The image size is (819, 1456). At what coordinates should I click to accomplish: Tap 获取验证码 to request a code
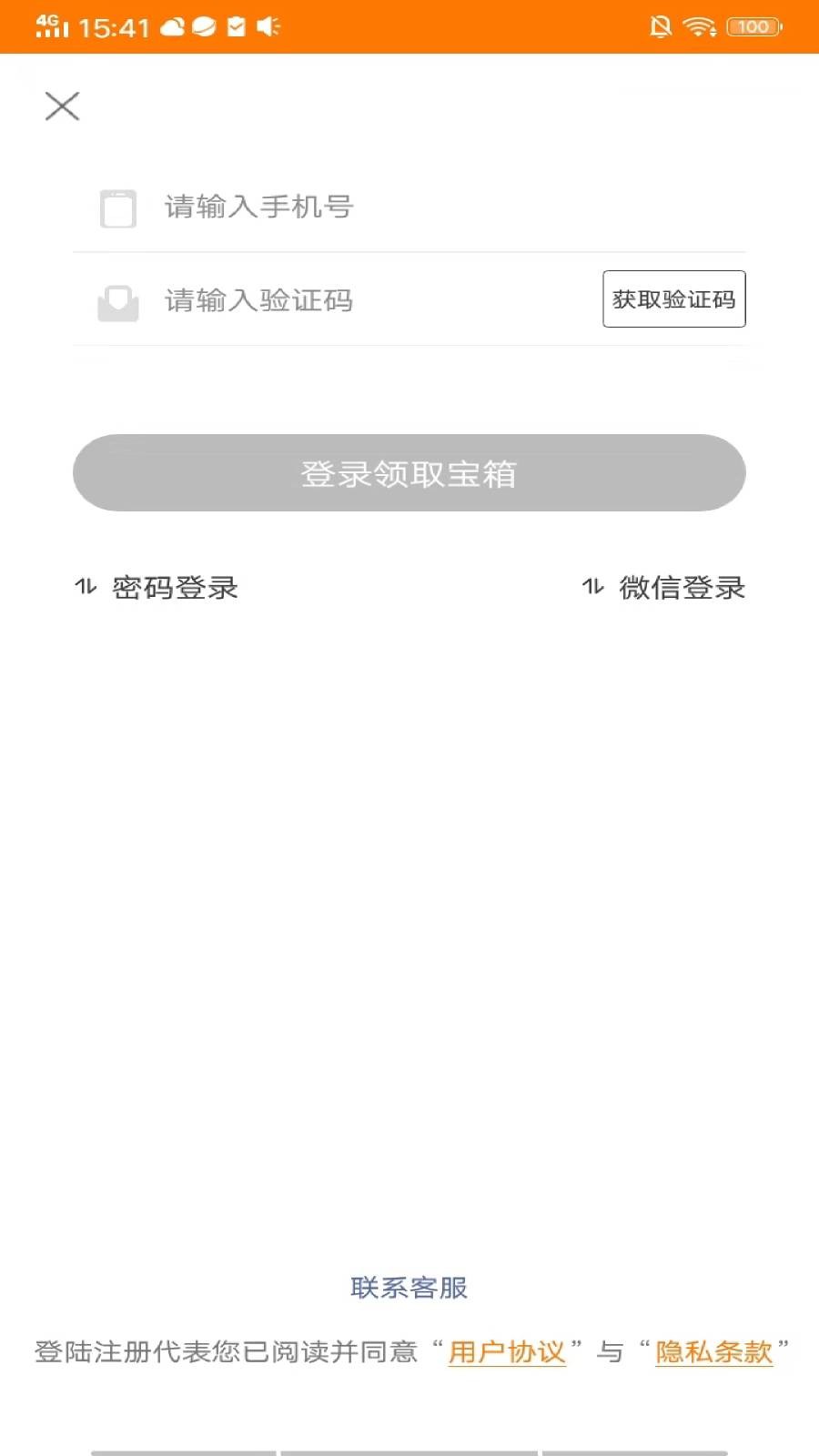coord(673,299)
